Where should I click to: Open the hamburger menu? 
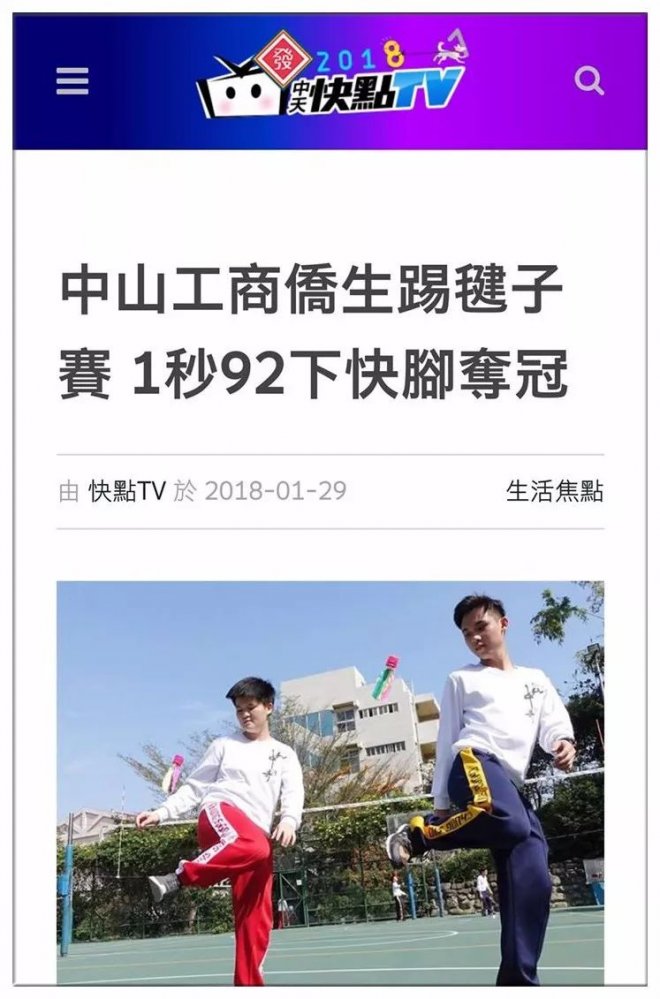pos(72,81)
